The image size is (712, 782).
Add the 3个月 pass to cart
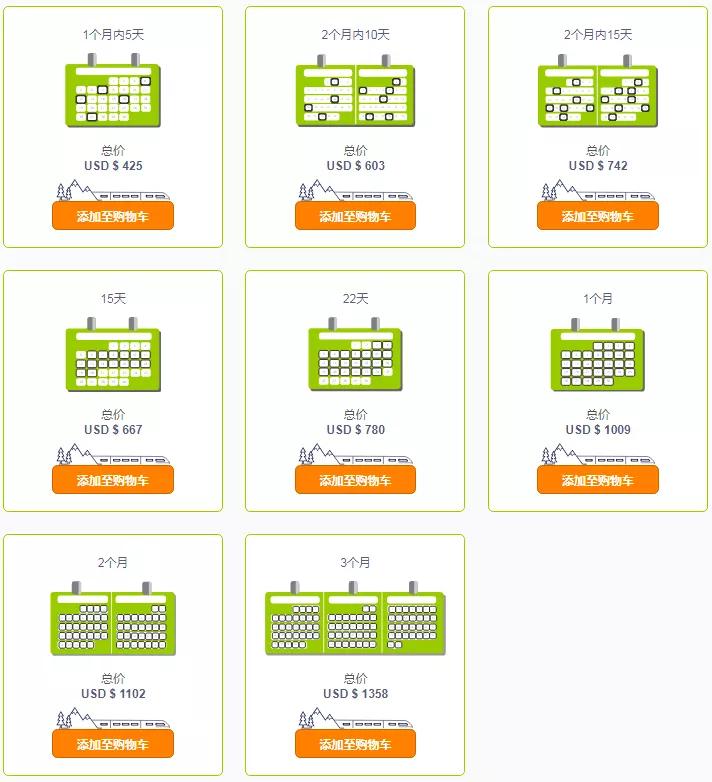pyautogui.click(x=355, y=744)
